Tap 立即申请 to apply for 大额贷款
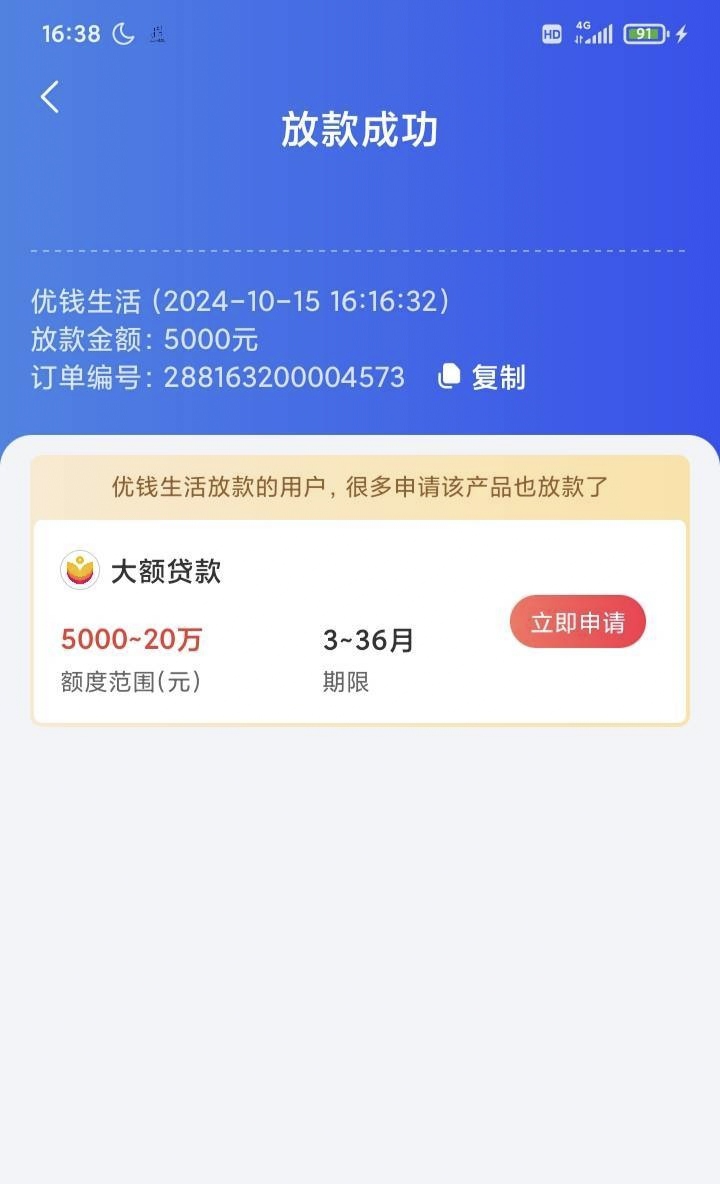The height and width of the screenshot is (1184, 720). click(x=577, y=622)
